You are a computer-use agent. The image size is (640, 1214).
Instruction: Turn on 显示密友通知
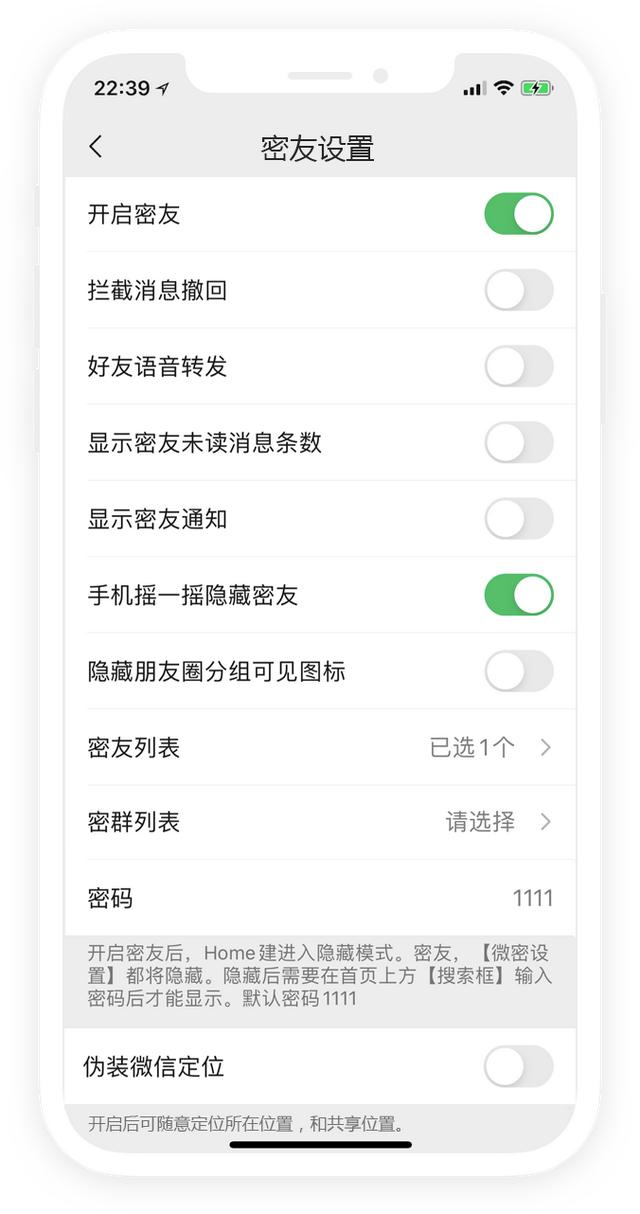point(518,519)
